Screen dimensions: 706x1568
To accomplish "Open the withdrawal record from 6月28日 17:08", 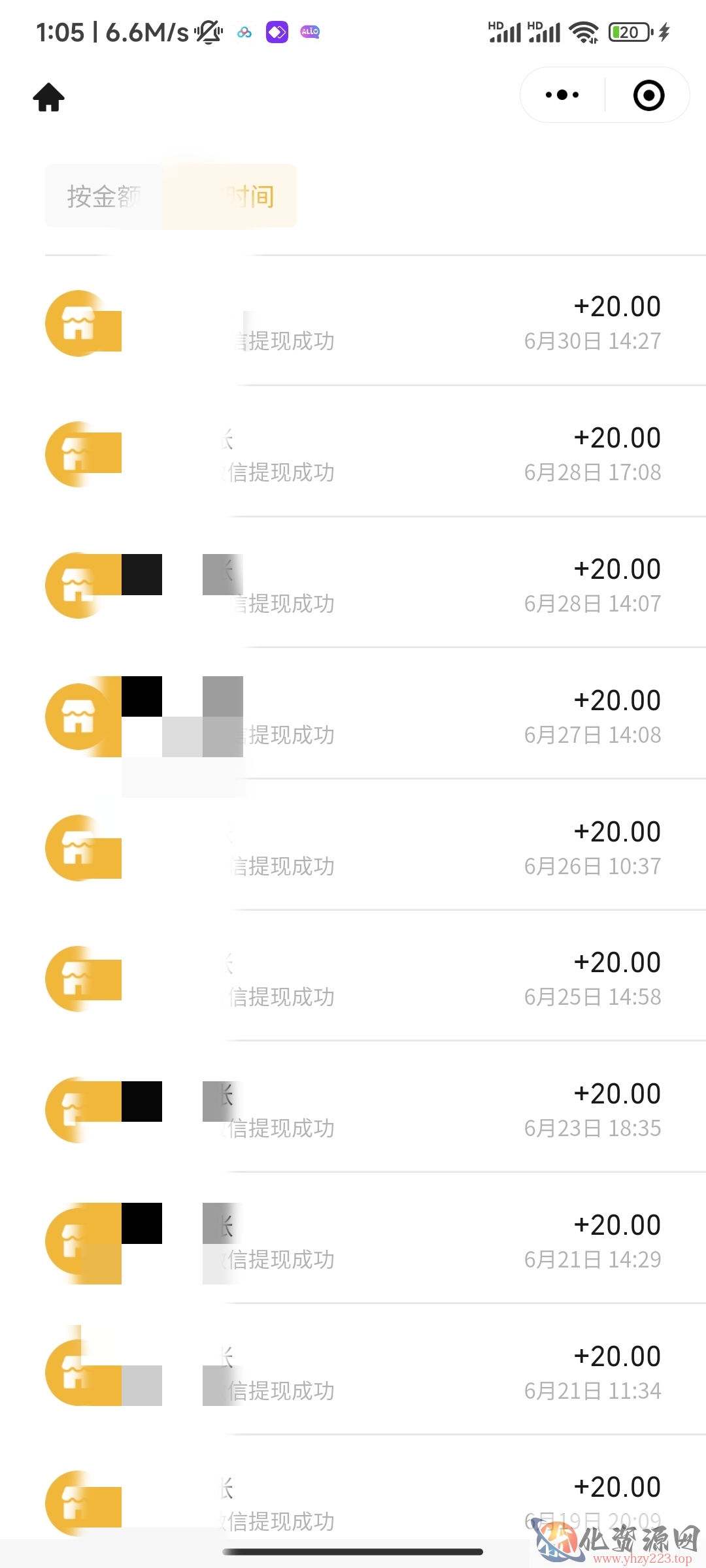I will 353,453.
